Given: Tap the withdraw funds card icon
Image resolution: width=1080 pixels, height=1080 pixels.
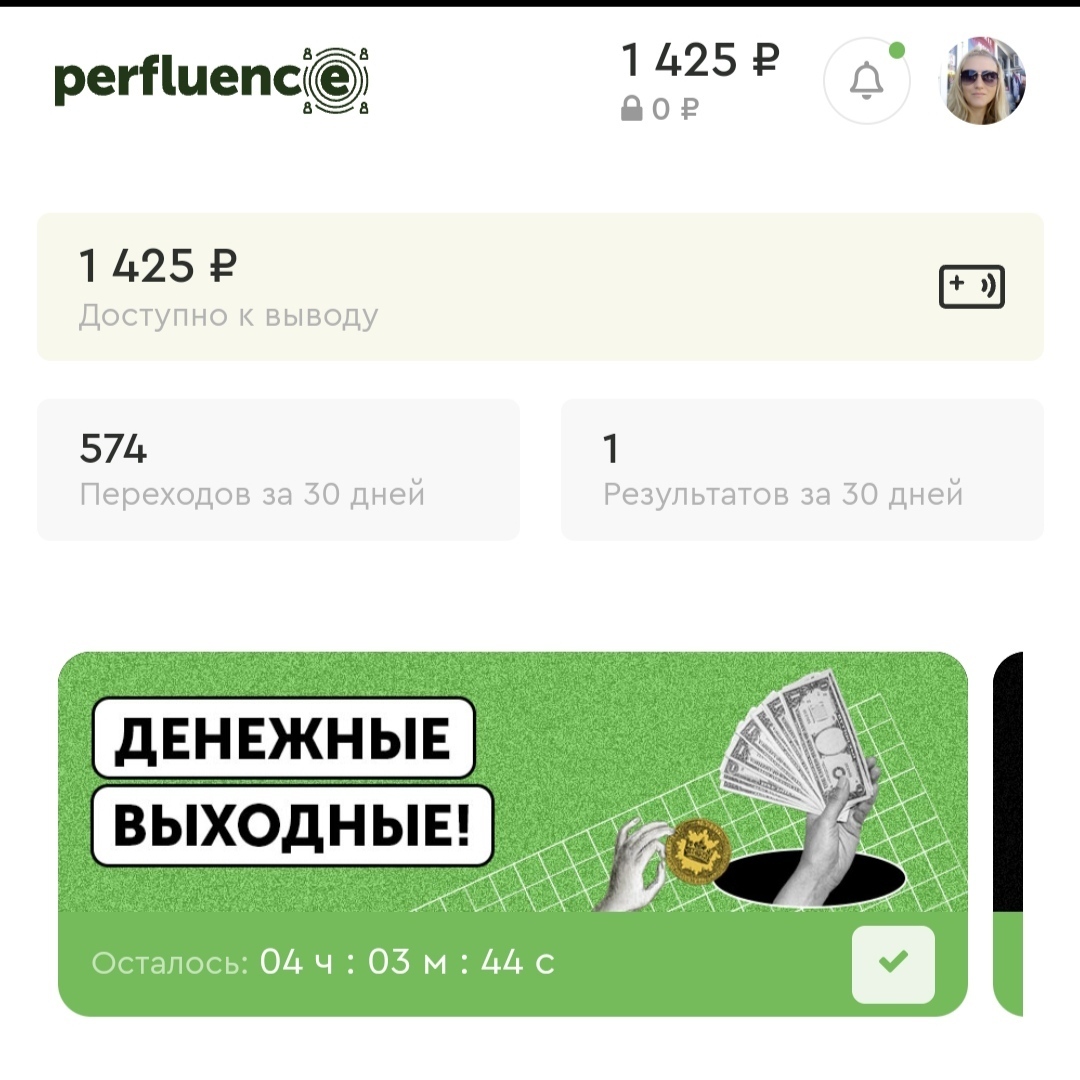Looking at the screenshot, I should (971, 287).
